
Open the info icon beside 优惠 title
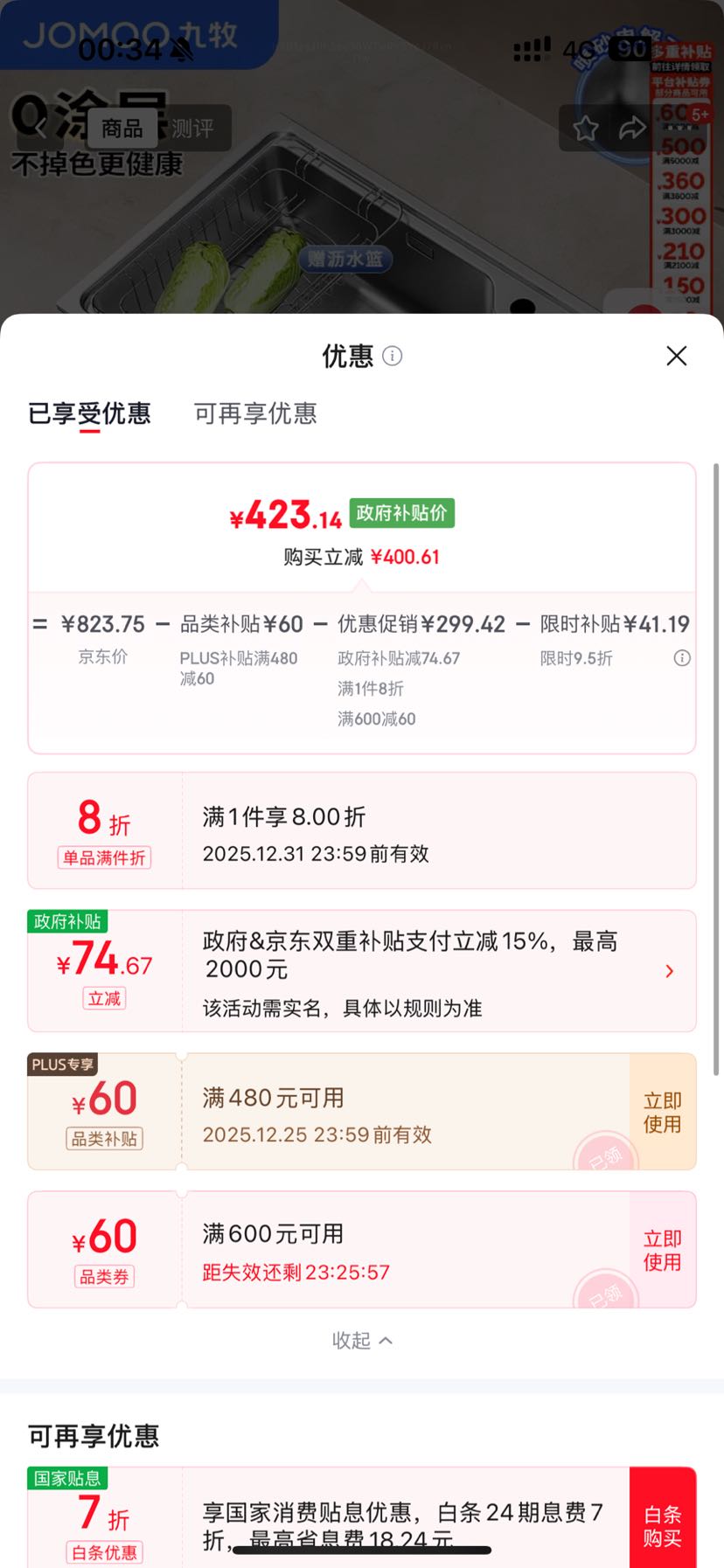click(x=393, y=356)
